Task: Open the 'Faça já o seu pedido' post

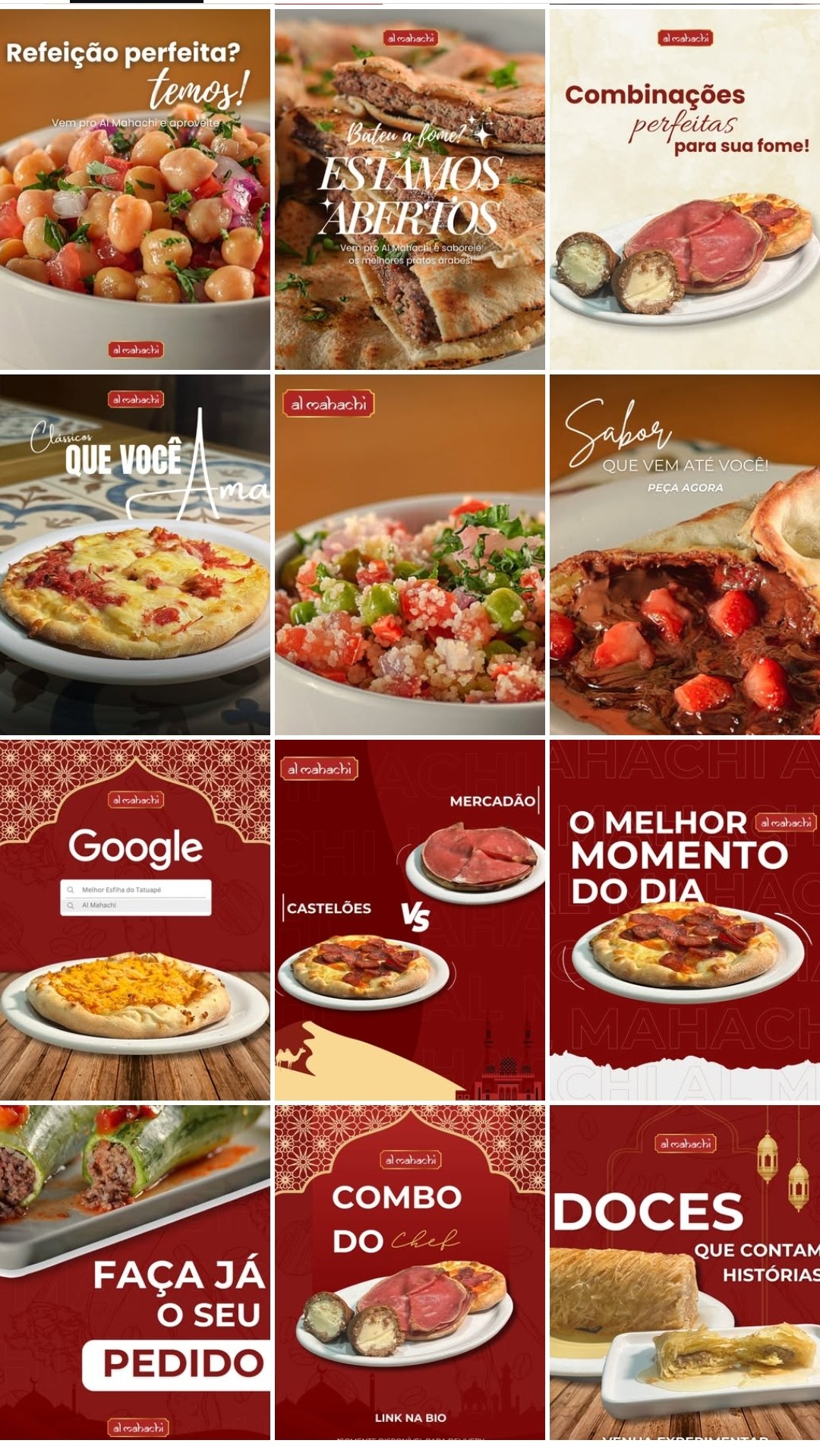Action: pyautogui.click(x=135, y=1272)
